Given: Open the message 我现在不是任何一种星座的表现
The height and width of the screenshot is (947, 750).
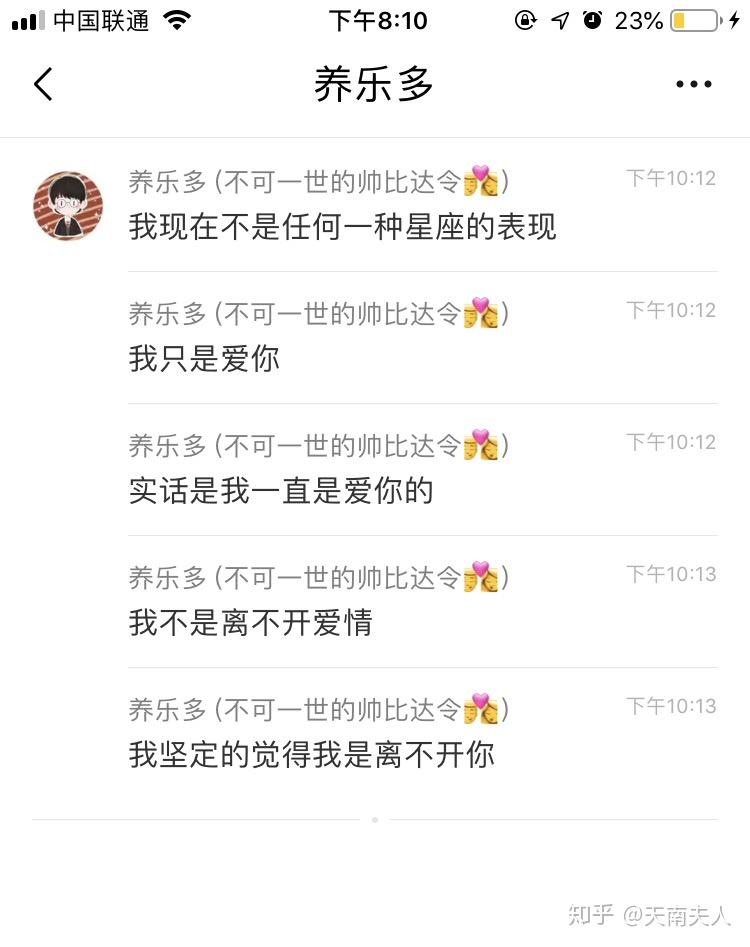Looking at the screenshot, I should click(x=342, y=227).
